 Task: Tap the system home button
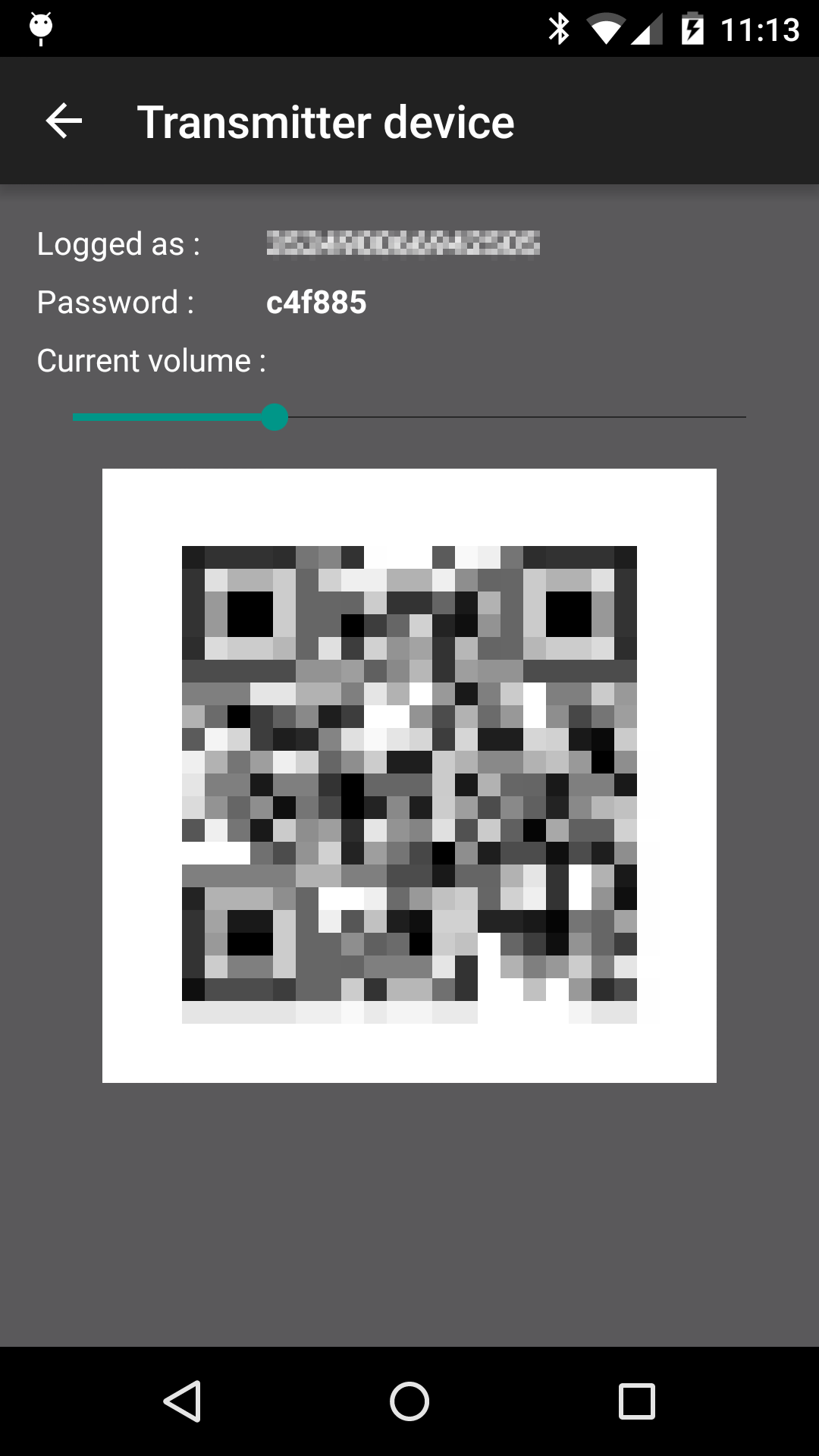(x=409, y=1401)
